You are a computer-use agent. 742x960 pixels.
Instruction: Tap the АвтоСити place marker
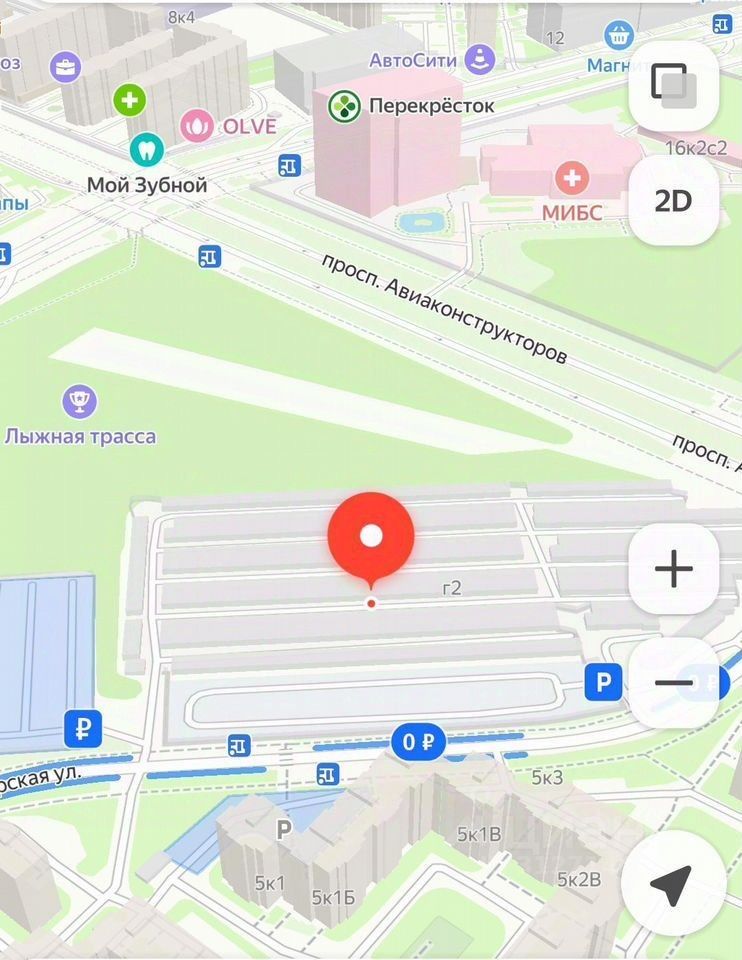[483, 59]
